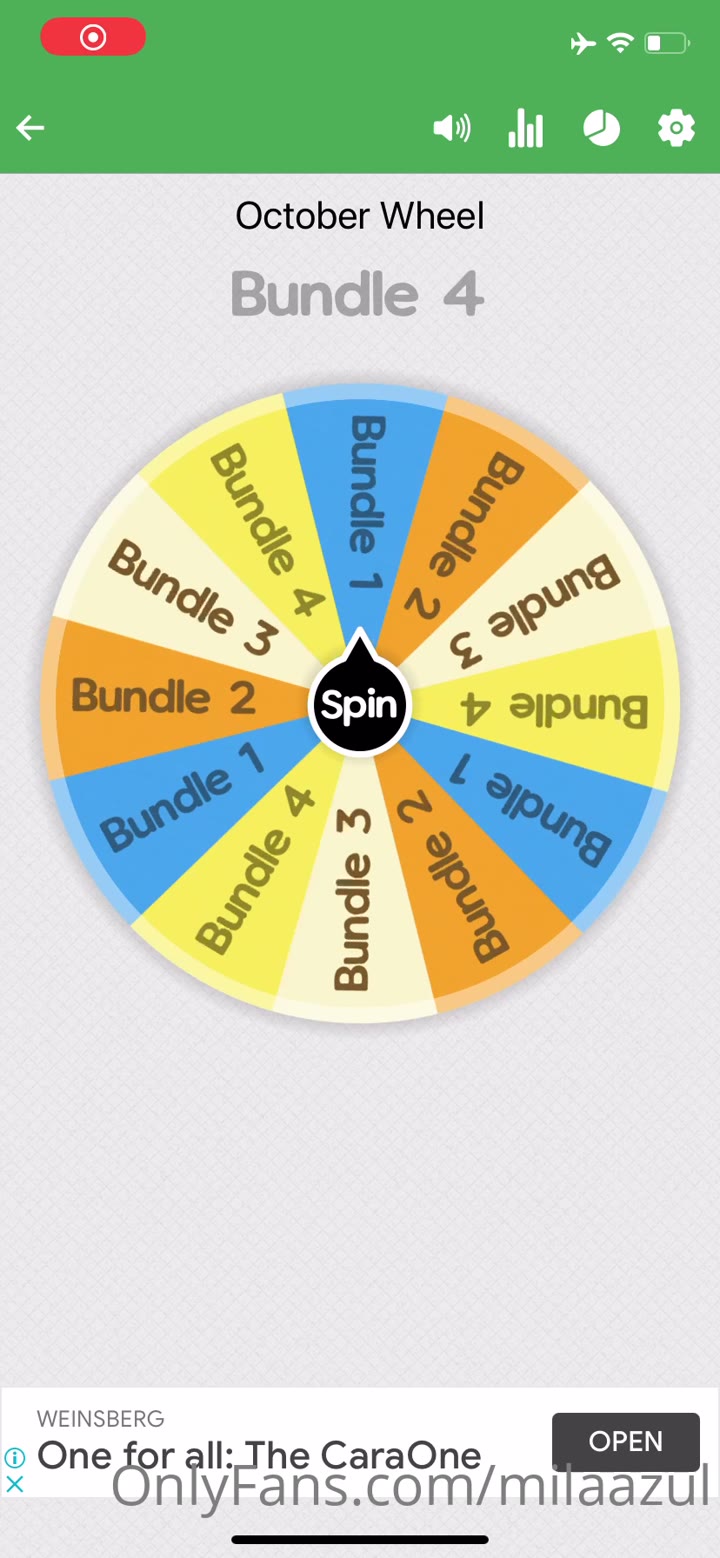Screen dimensions: 720x1558
Task: Open the Weinsberg CaraOne ad
Action: 625,1441
